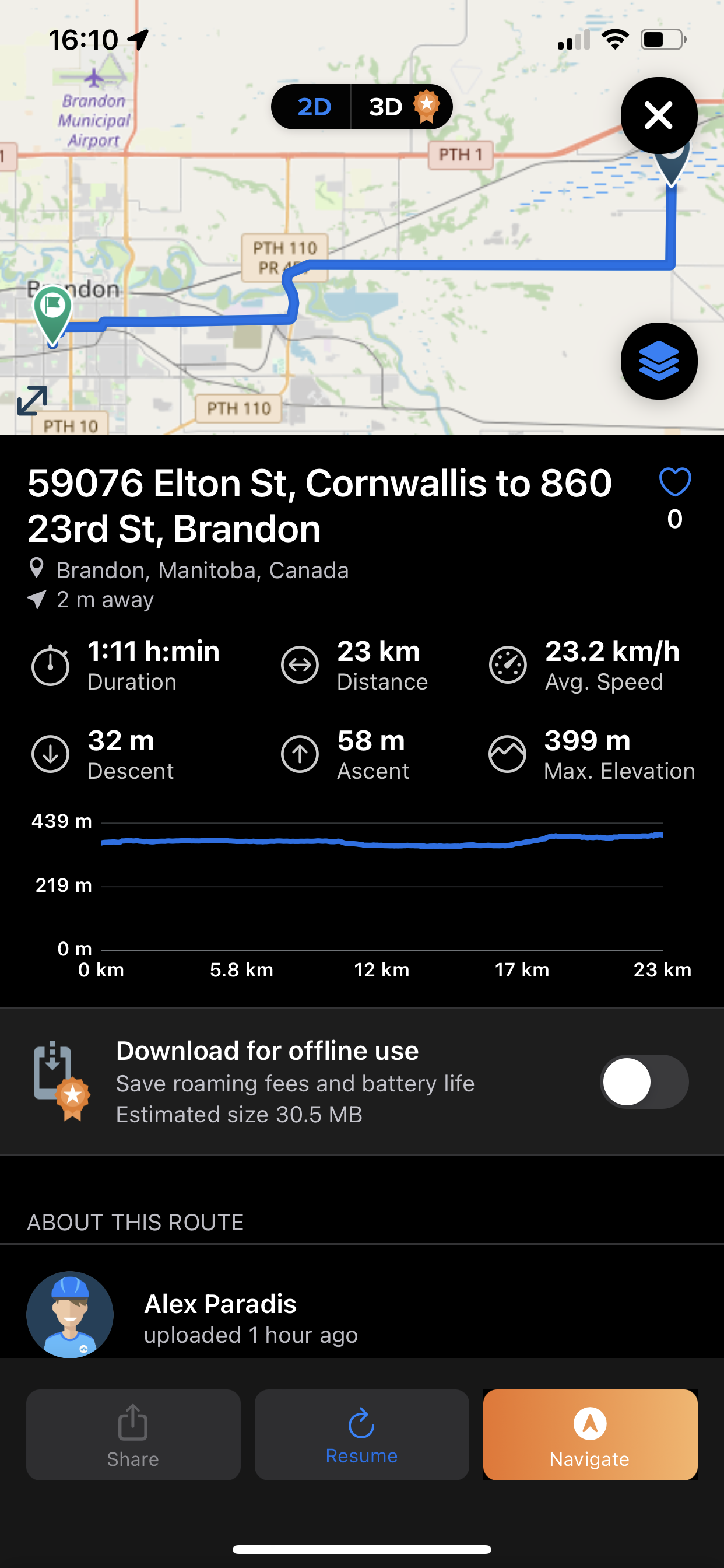Switch map to 3D view

click(402, 107)
